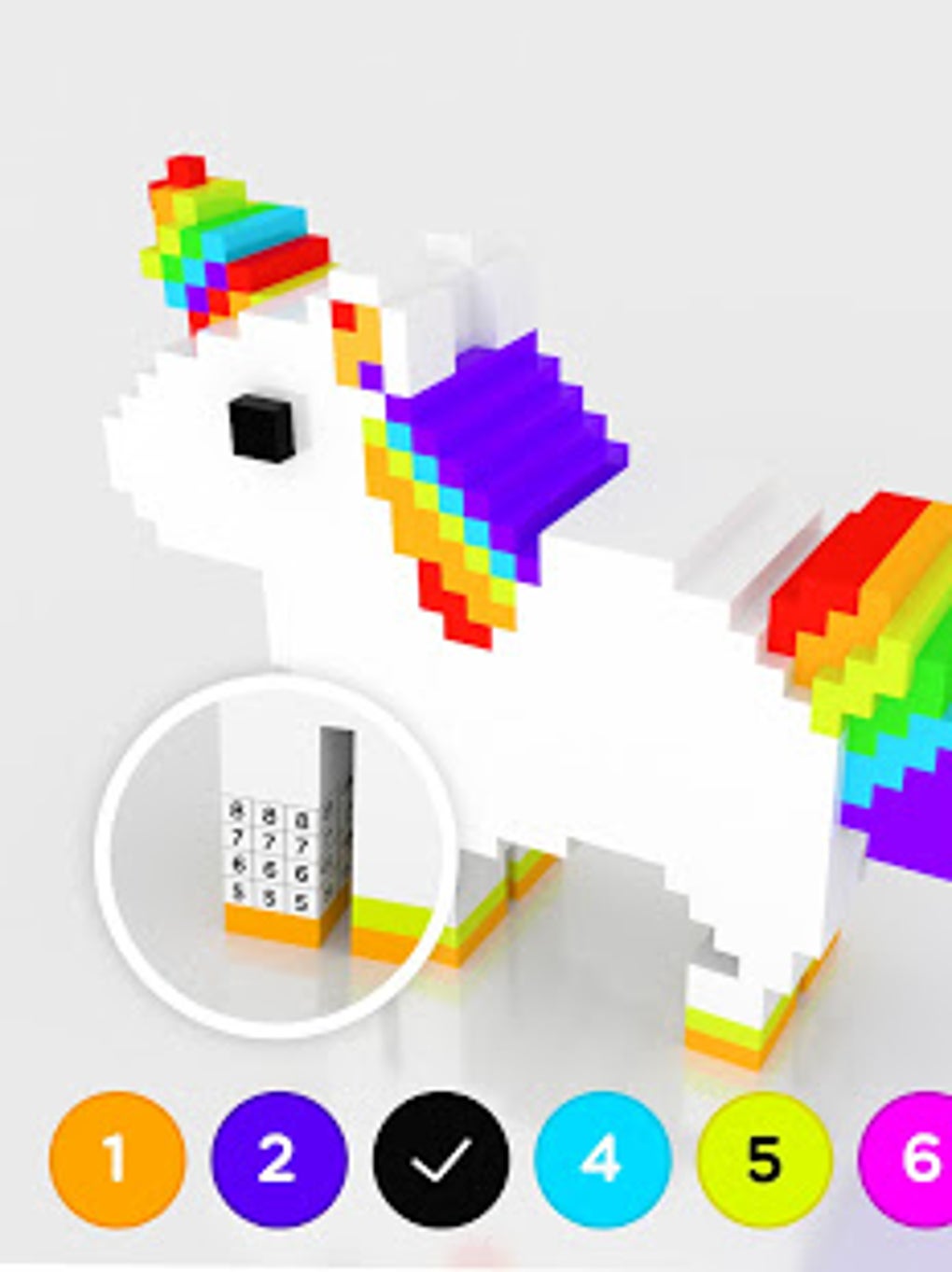Choose cyan color number 4
The image size is (952, 1272).
pyautogui.click(x=603, y=1160)
